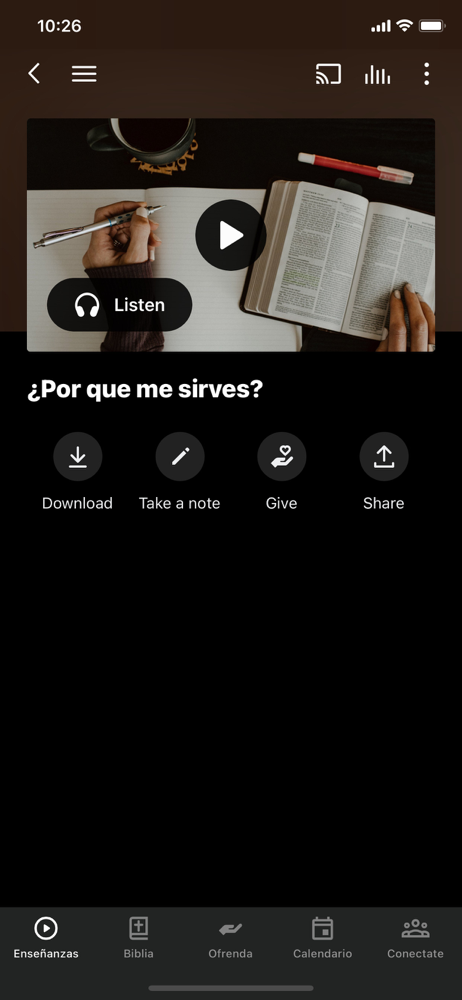Take a note on this teaching
Image resolution: width=462 pixels, height=1000 pixels.
(179, 472)
